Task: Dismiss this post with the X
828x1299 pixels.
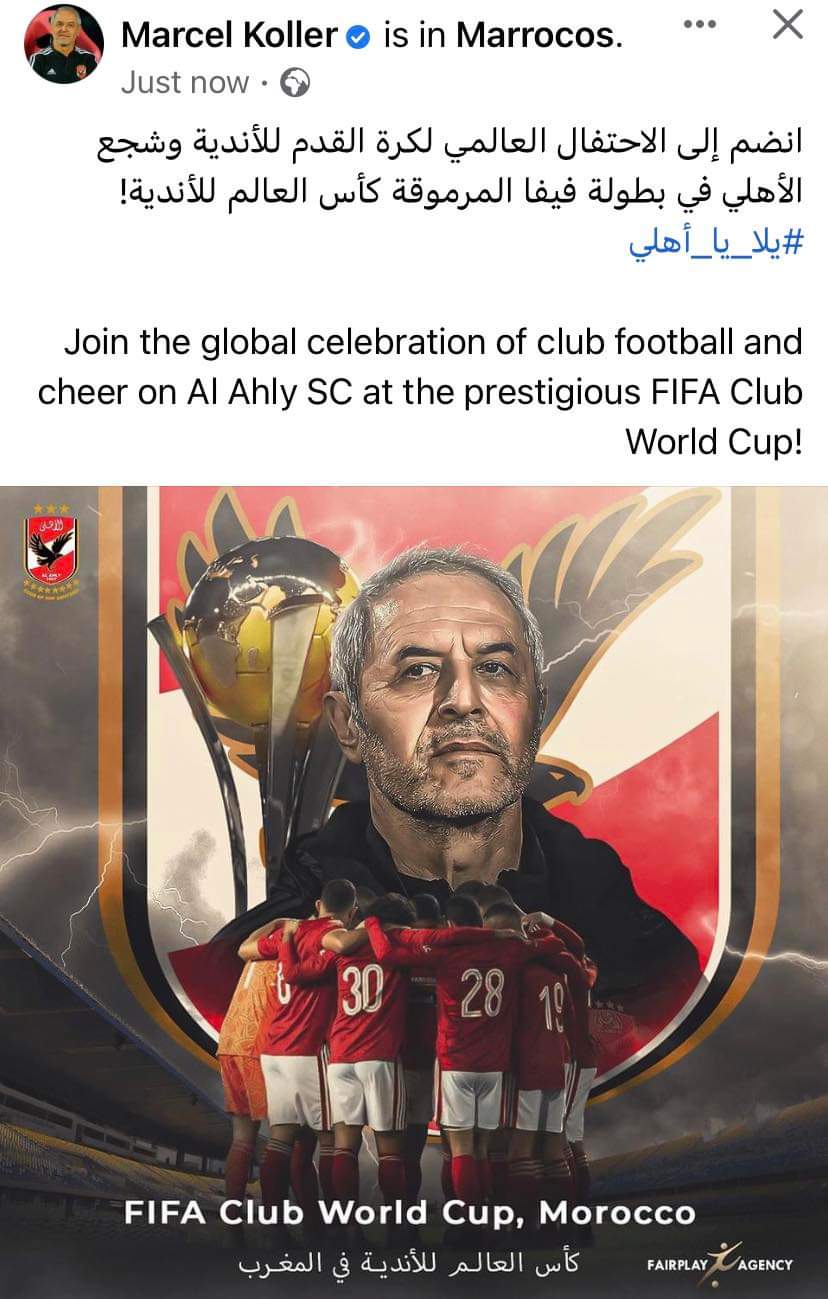Action: pos(788,25)
